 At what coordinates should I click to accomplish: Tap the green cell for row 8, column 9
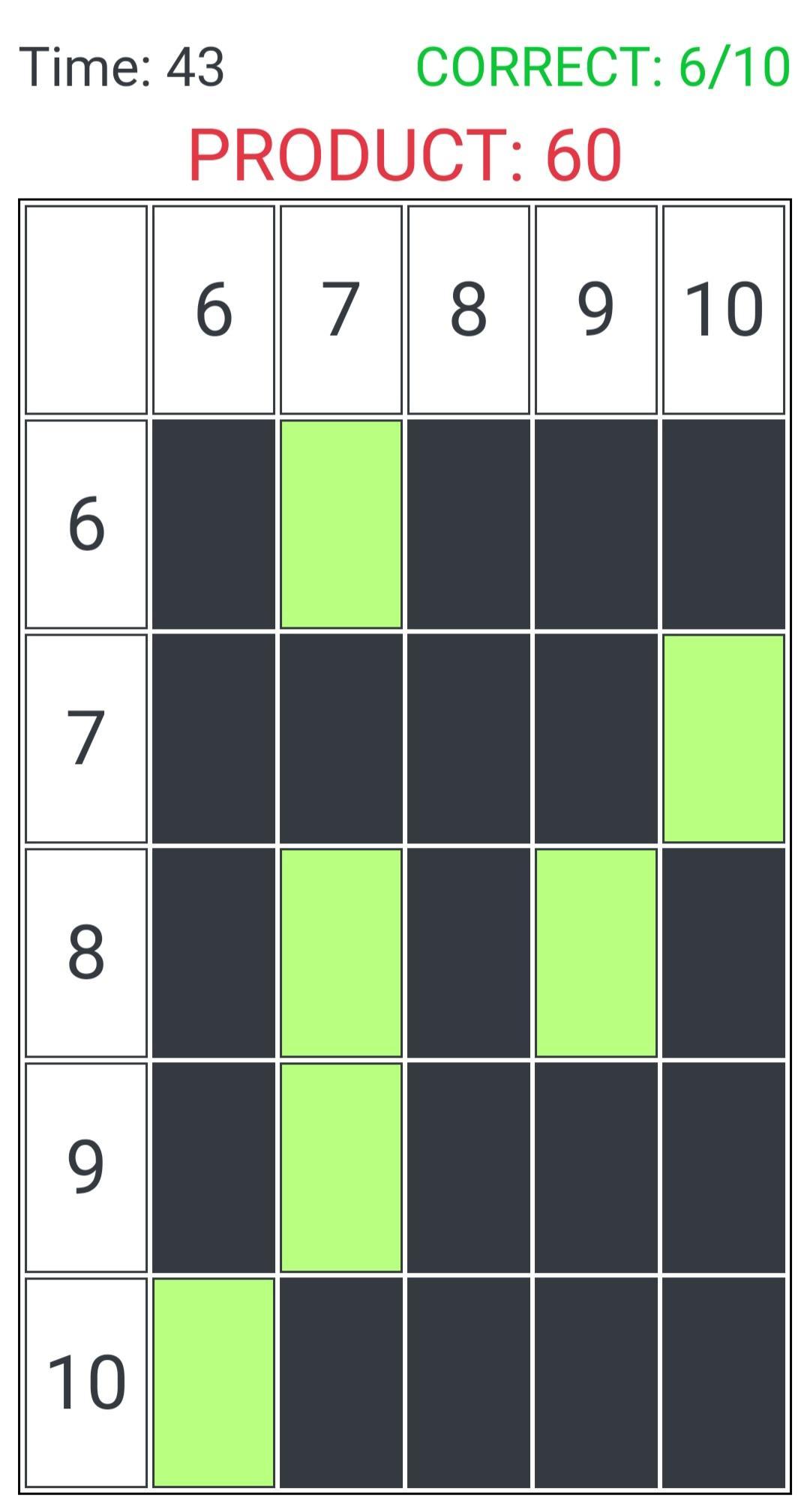[x=596, y=953]
